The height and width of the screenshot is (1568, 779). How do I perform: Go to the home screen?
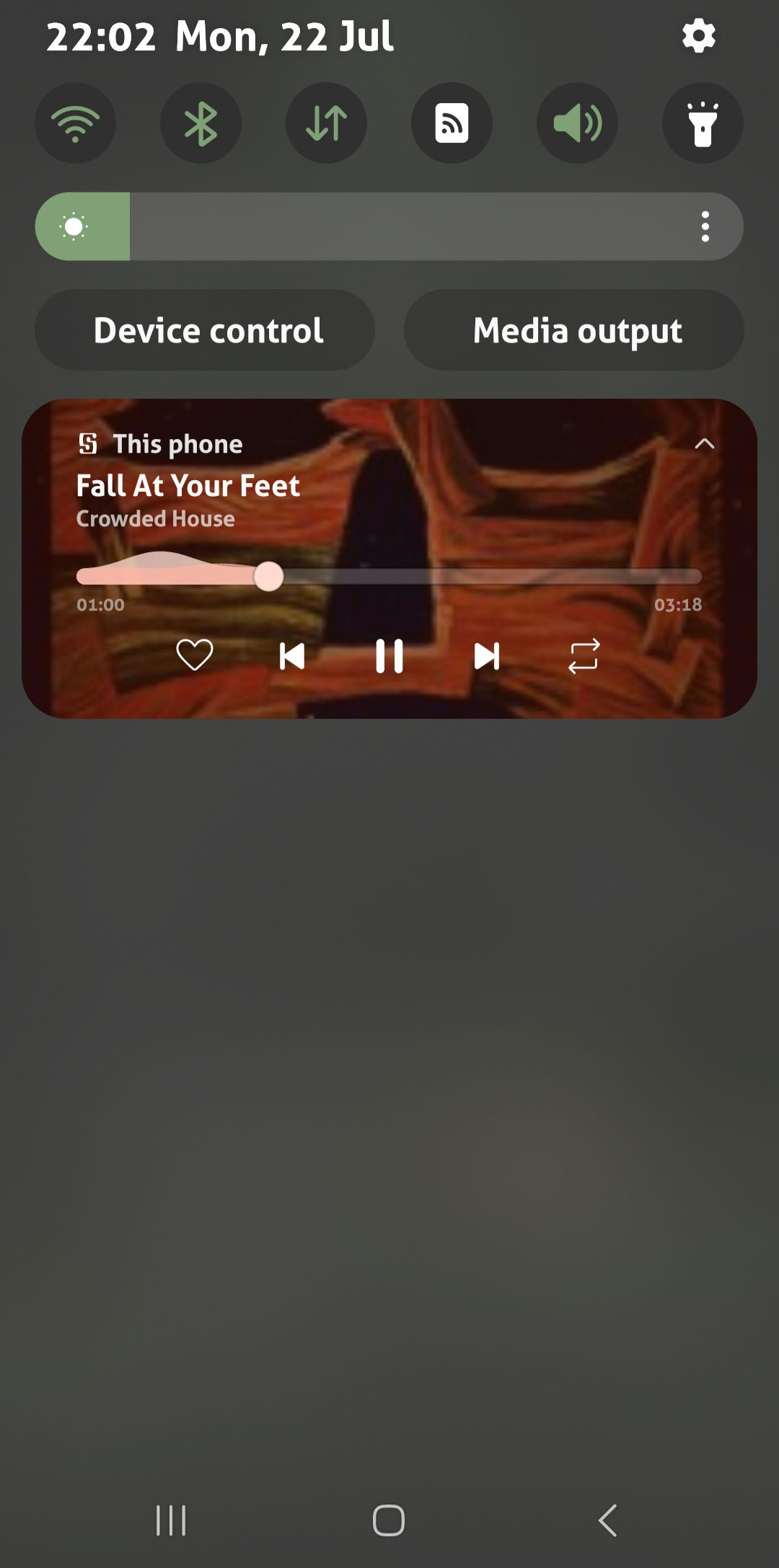(x=389, y=1520)
